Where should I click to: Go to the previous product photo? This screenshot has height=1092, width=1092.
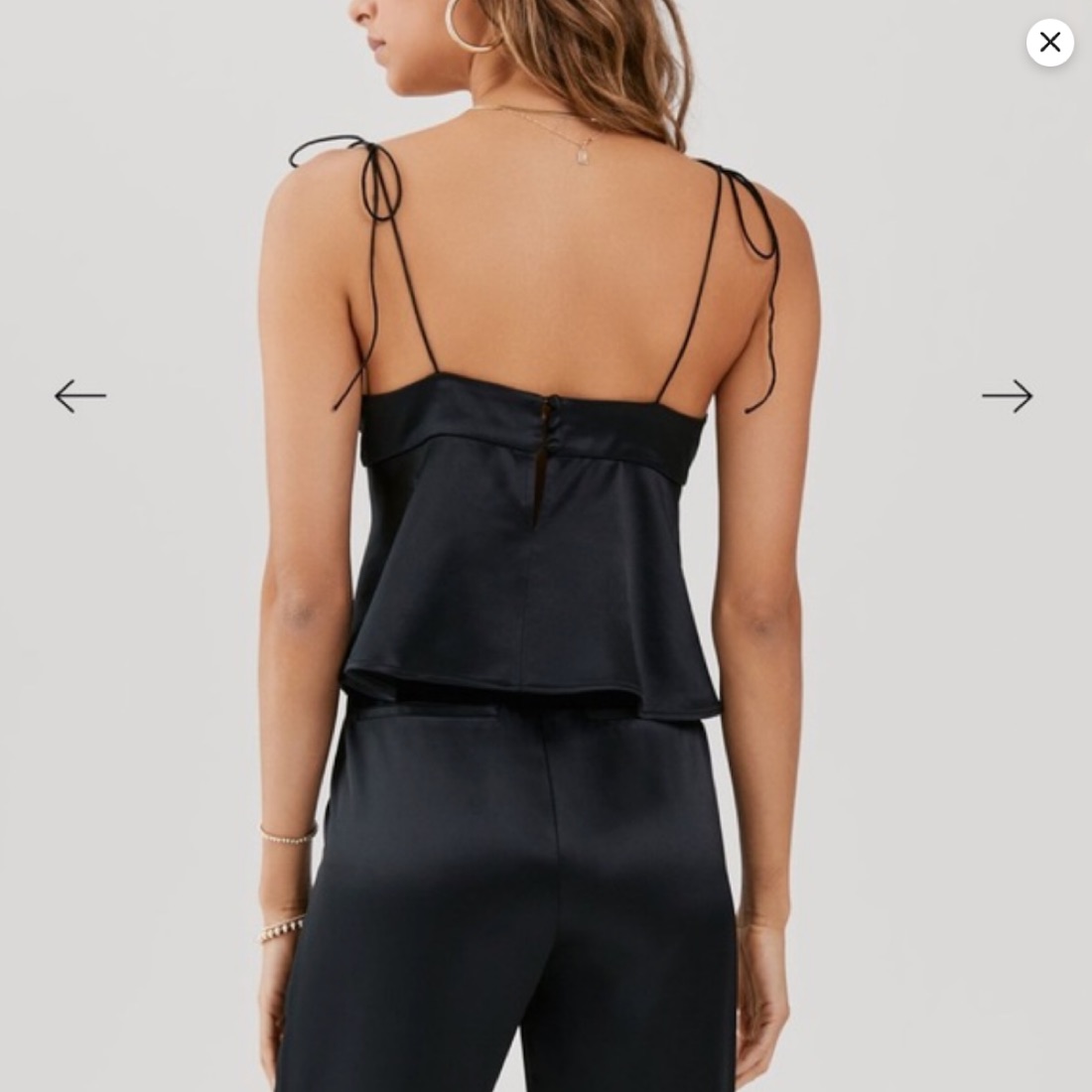coord(80,396)
